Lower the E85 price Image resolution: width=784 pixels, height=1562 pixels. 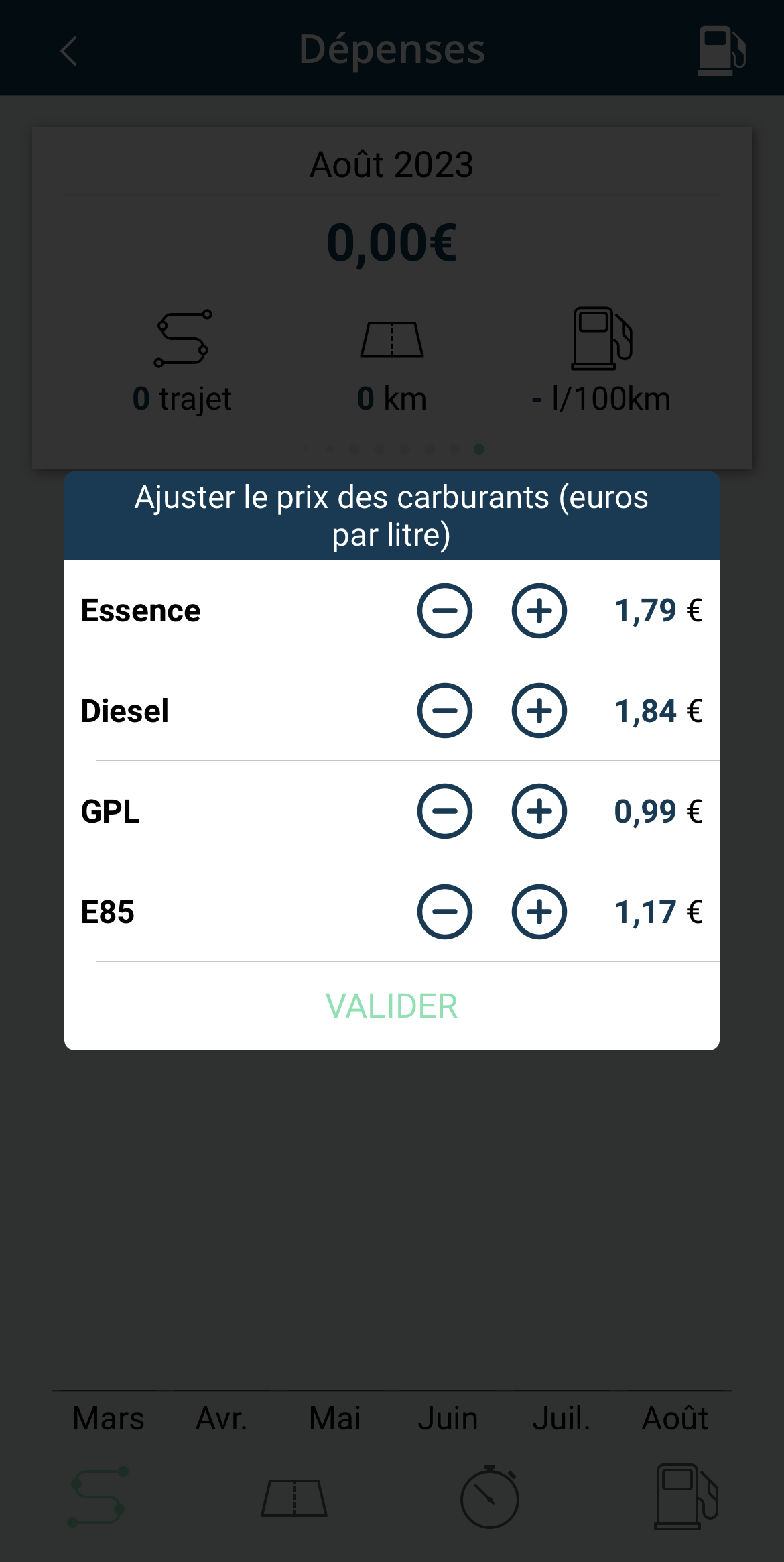(x=445, y=912)
